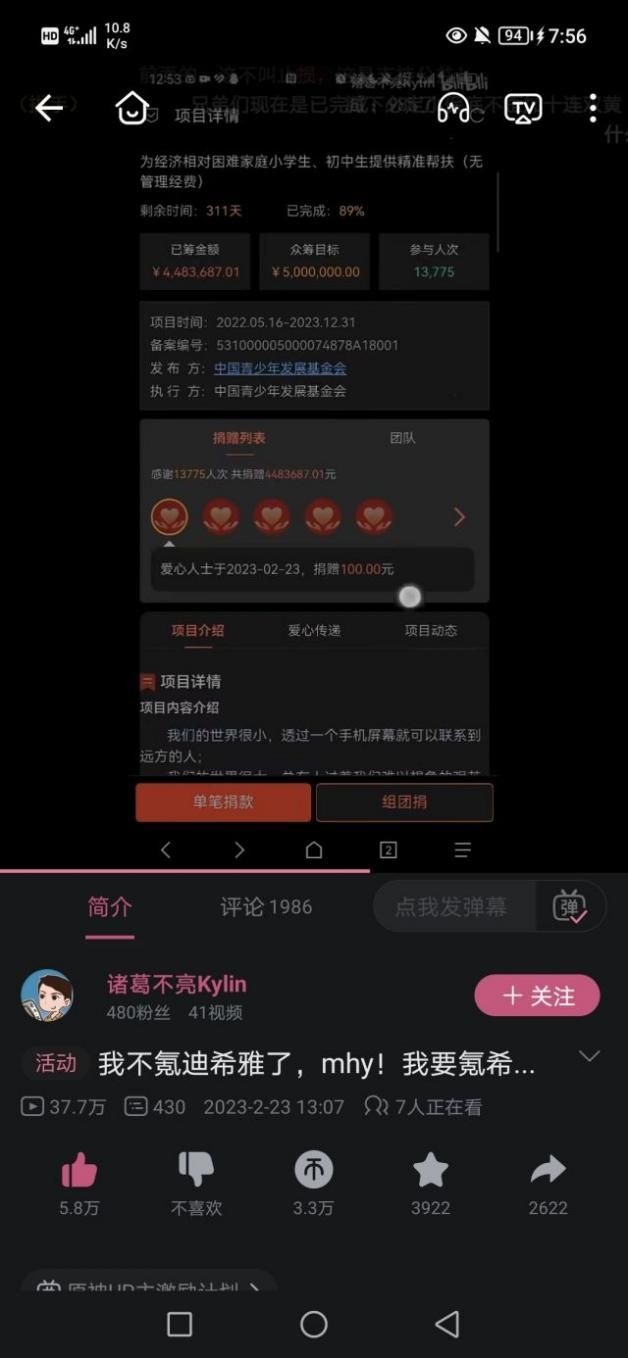Switch to audio-only listening mode
This screenshot has height=1358, width=628.
pyautogui.click(x=453, y=108)
